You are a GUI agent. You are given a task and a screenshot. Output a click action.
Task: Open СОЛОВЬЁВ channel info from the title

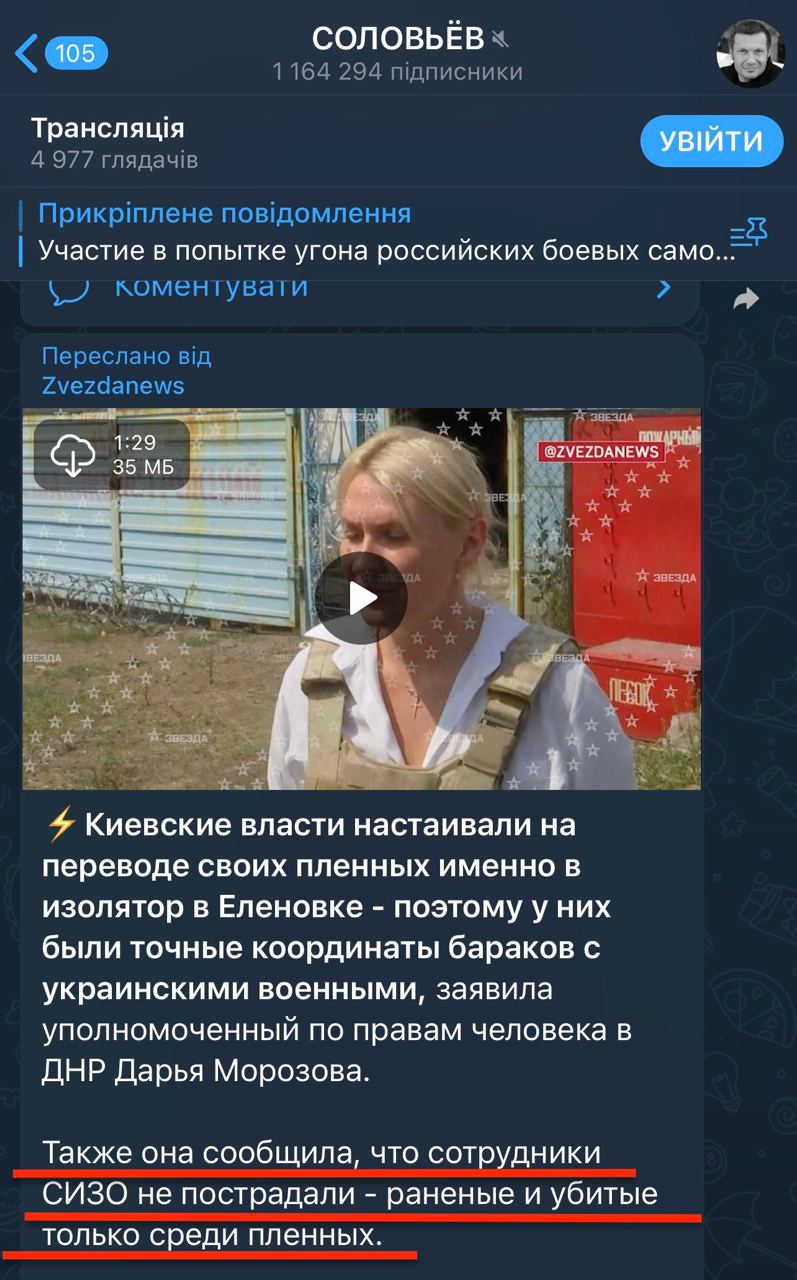click(398, 40)
